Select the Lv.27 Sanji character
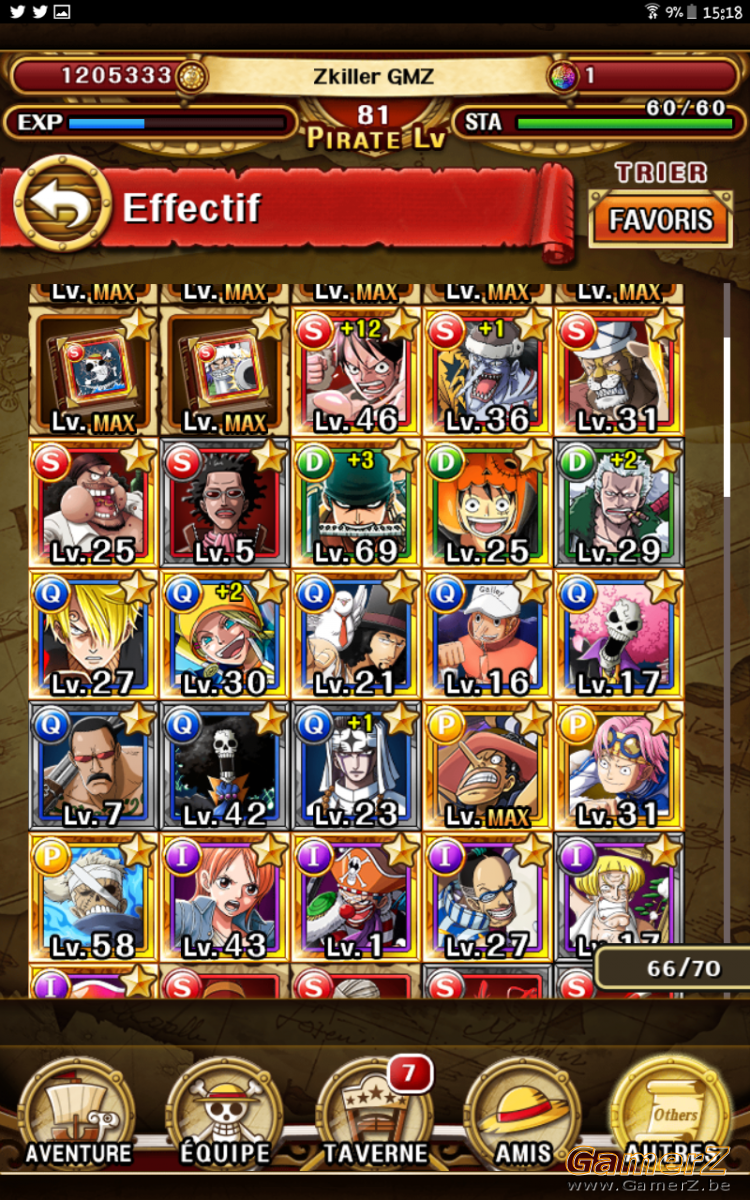 (x=94, y=635)
